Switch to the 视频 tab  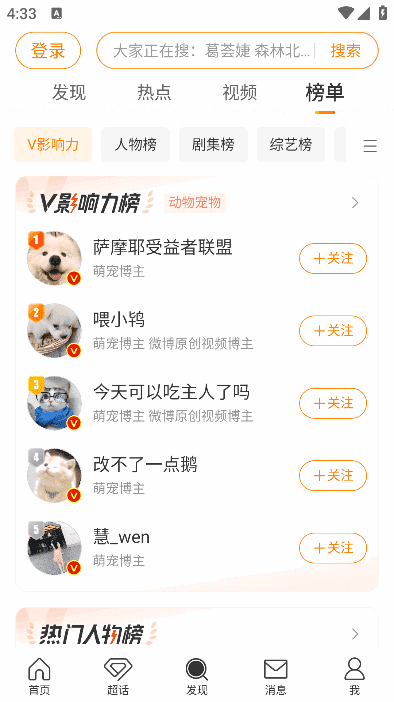pyautogui.click(x=240, y=93)
